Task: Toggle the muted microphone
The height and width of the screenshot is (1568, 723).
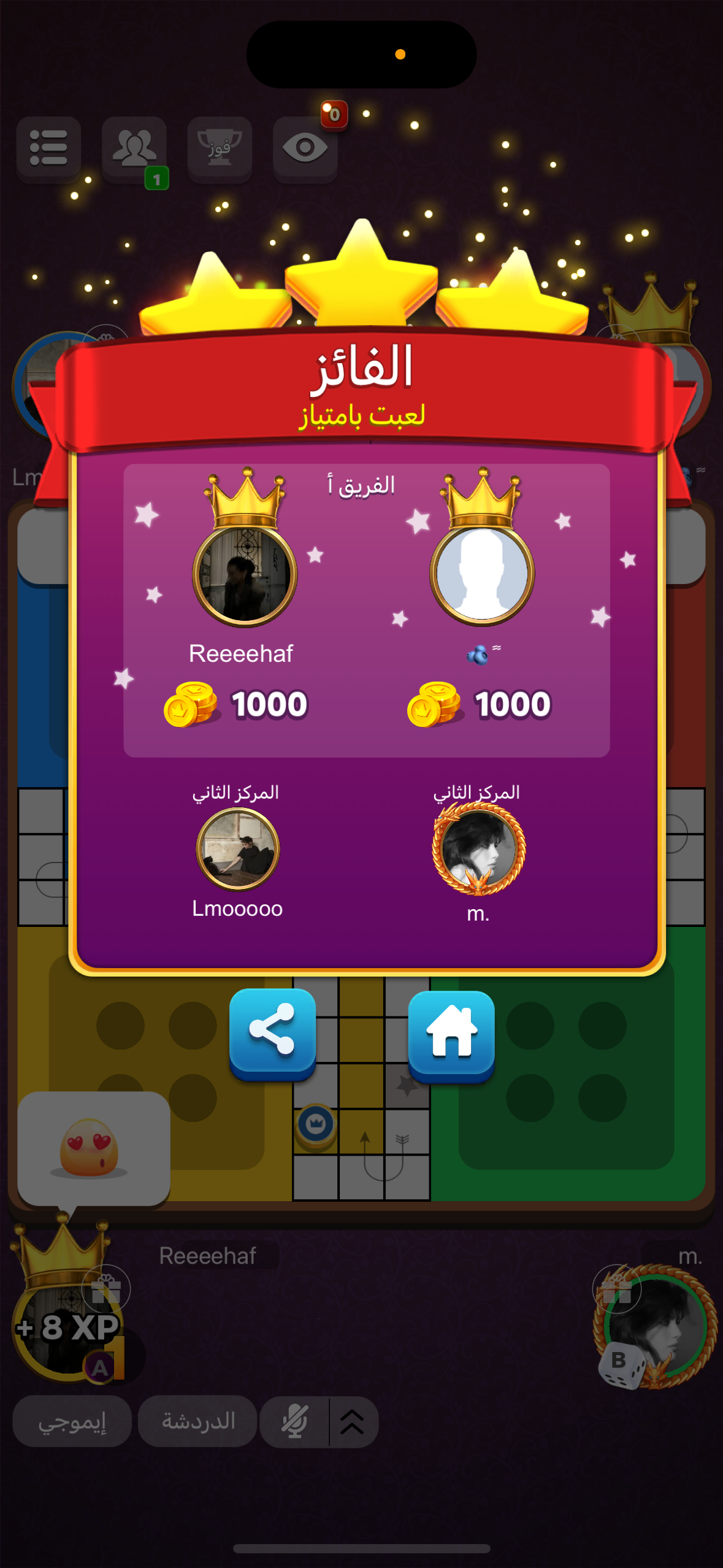Action: pos(294,1421)
